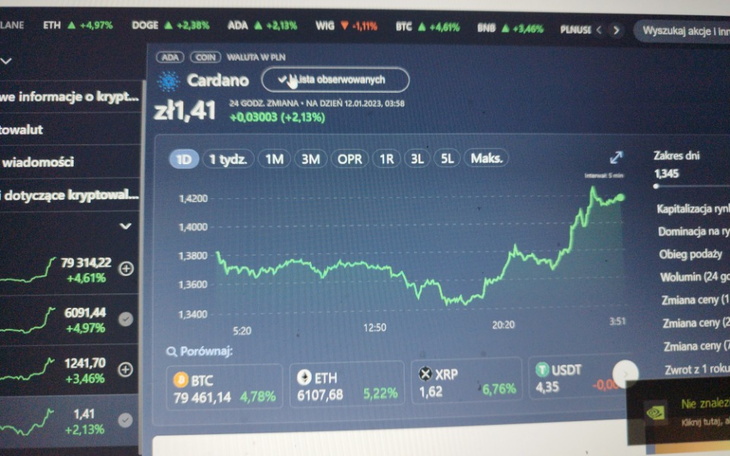The height and width of the screenshot is (456, 730).
Task: Open the stock search box
Action: coord(686,30)
